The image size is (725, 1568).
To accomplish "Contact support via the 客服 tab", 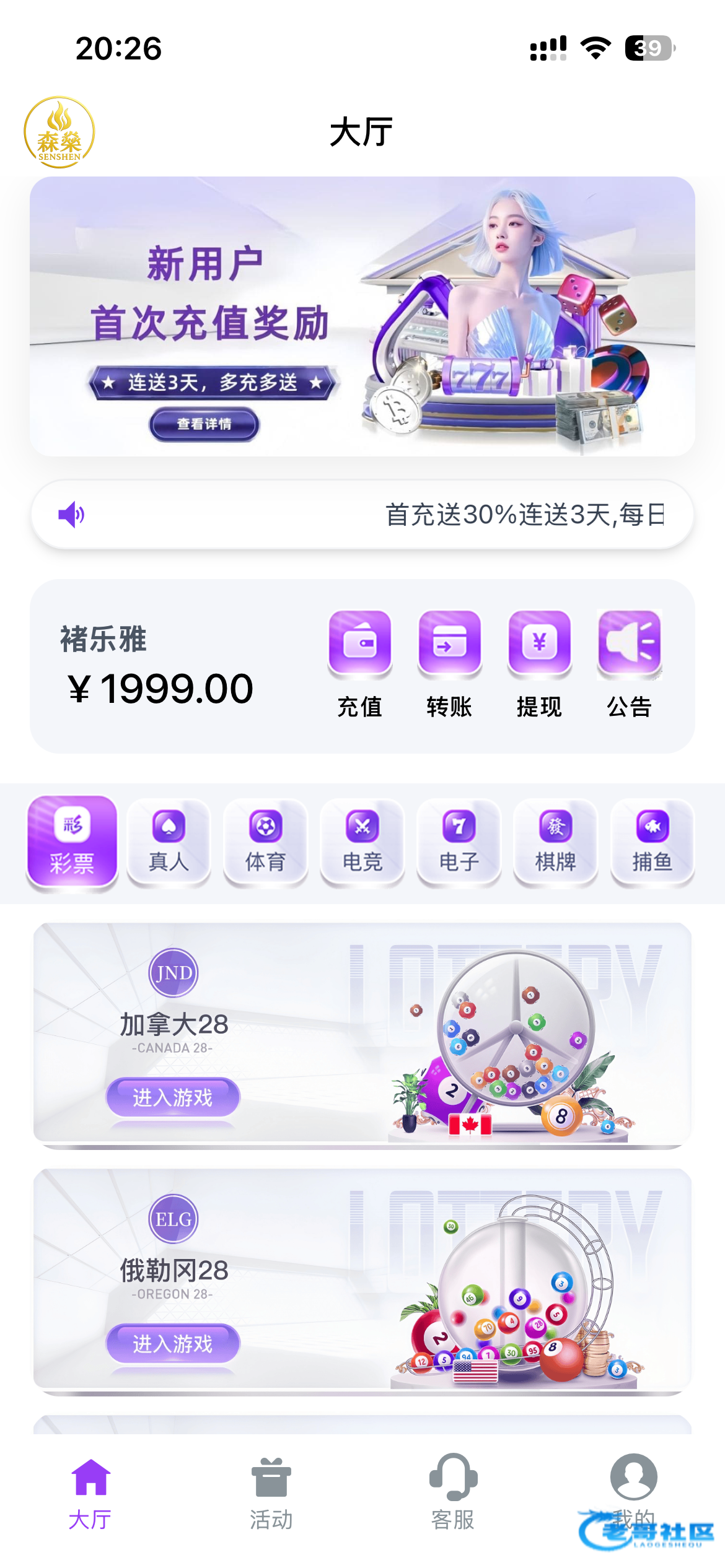I will [x=453, y=1492].
